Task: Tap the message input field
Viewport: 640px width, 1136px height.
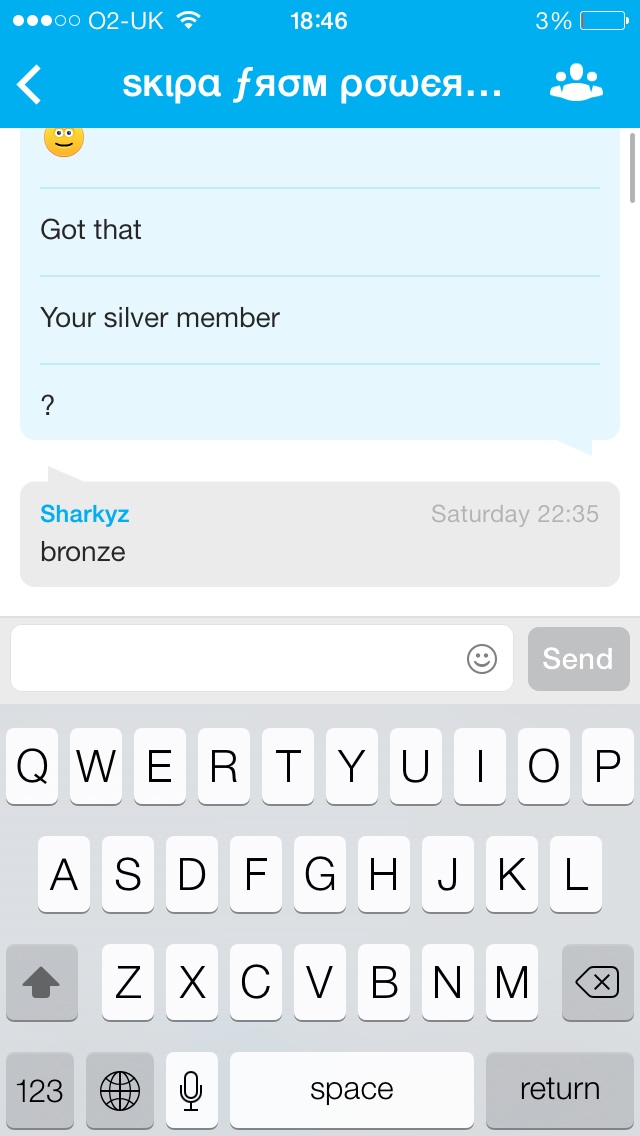Action: 235,658
